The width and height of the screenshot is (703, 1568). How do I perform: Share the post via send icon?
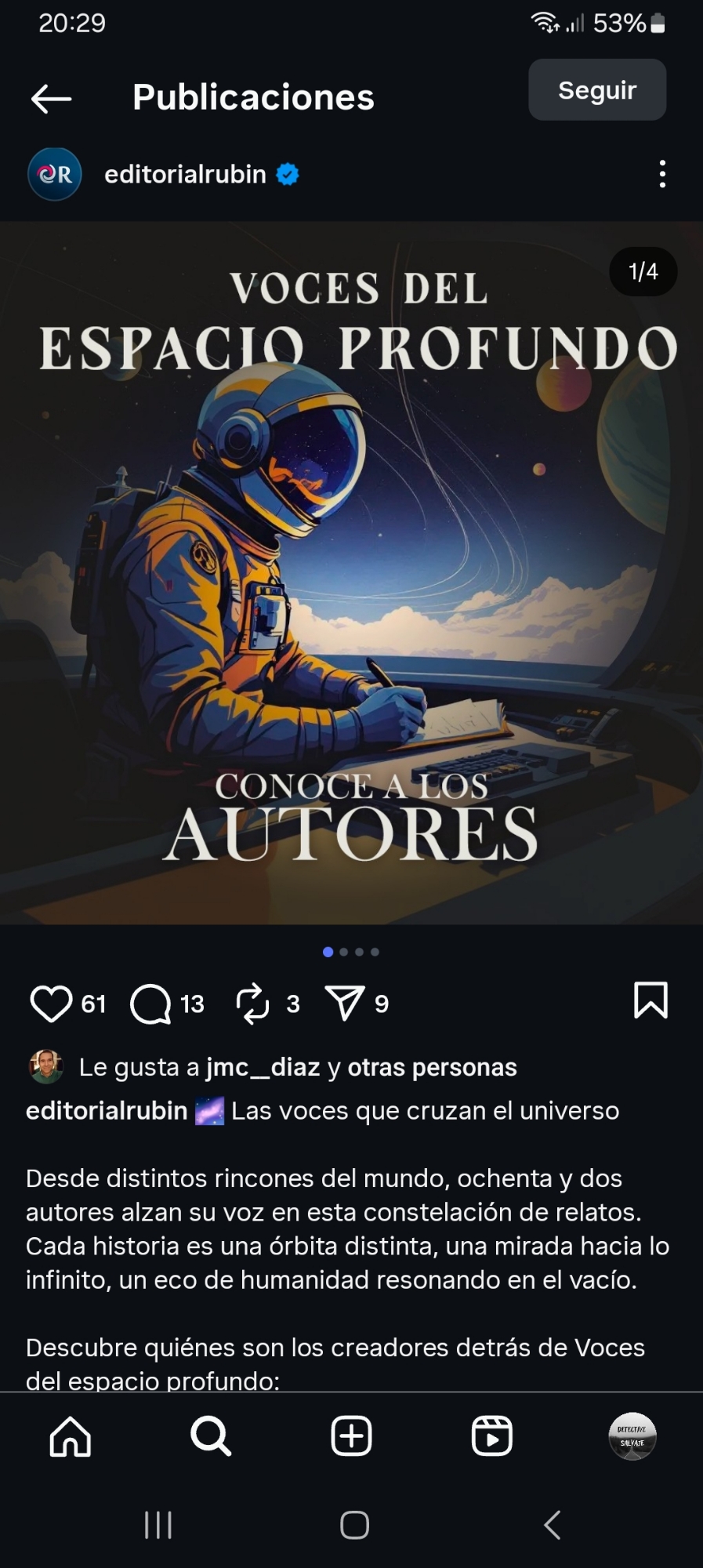point(344,1004)
